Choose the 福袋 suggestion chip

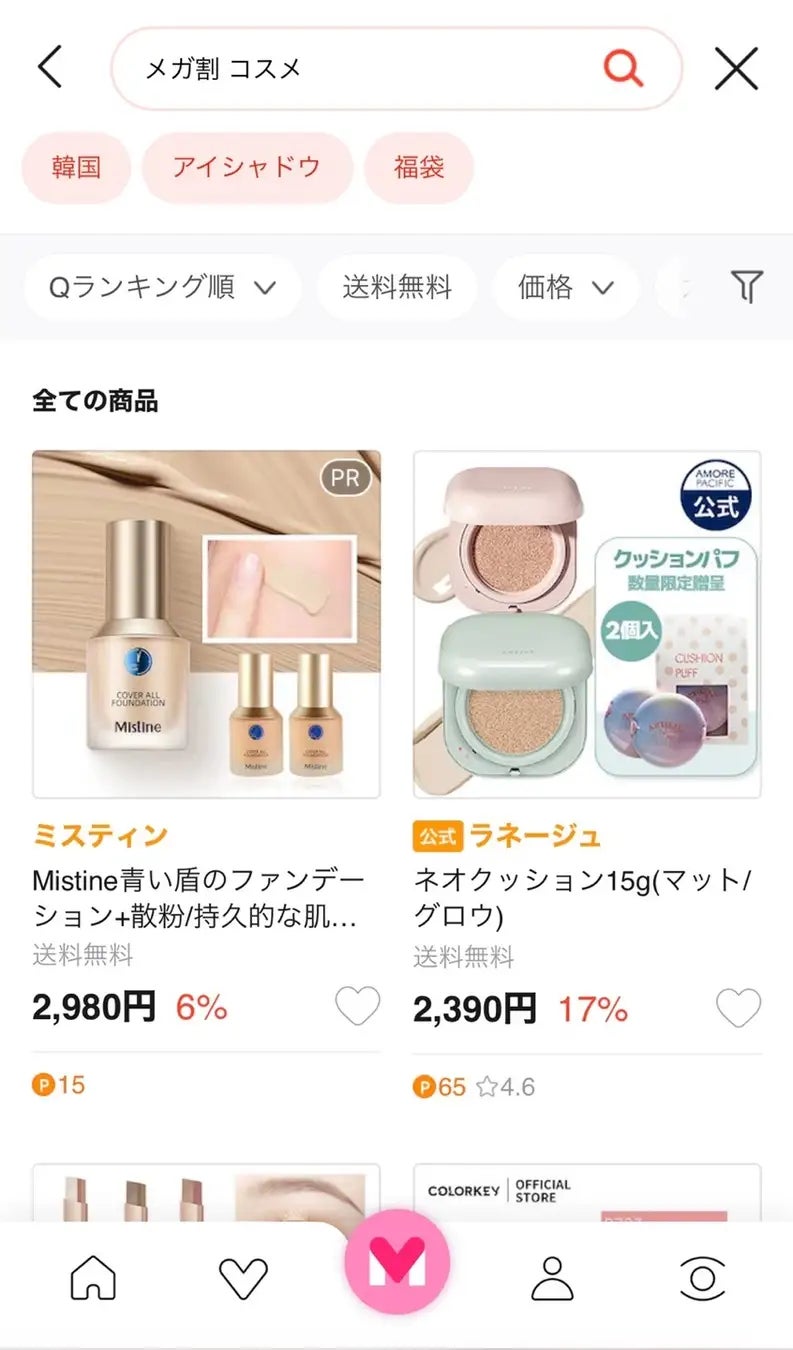(418, 167)
